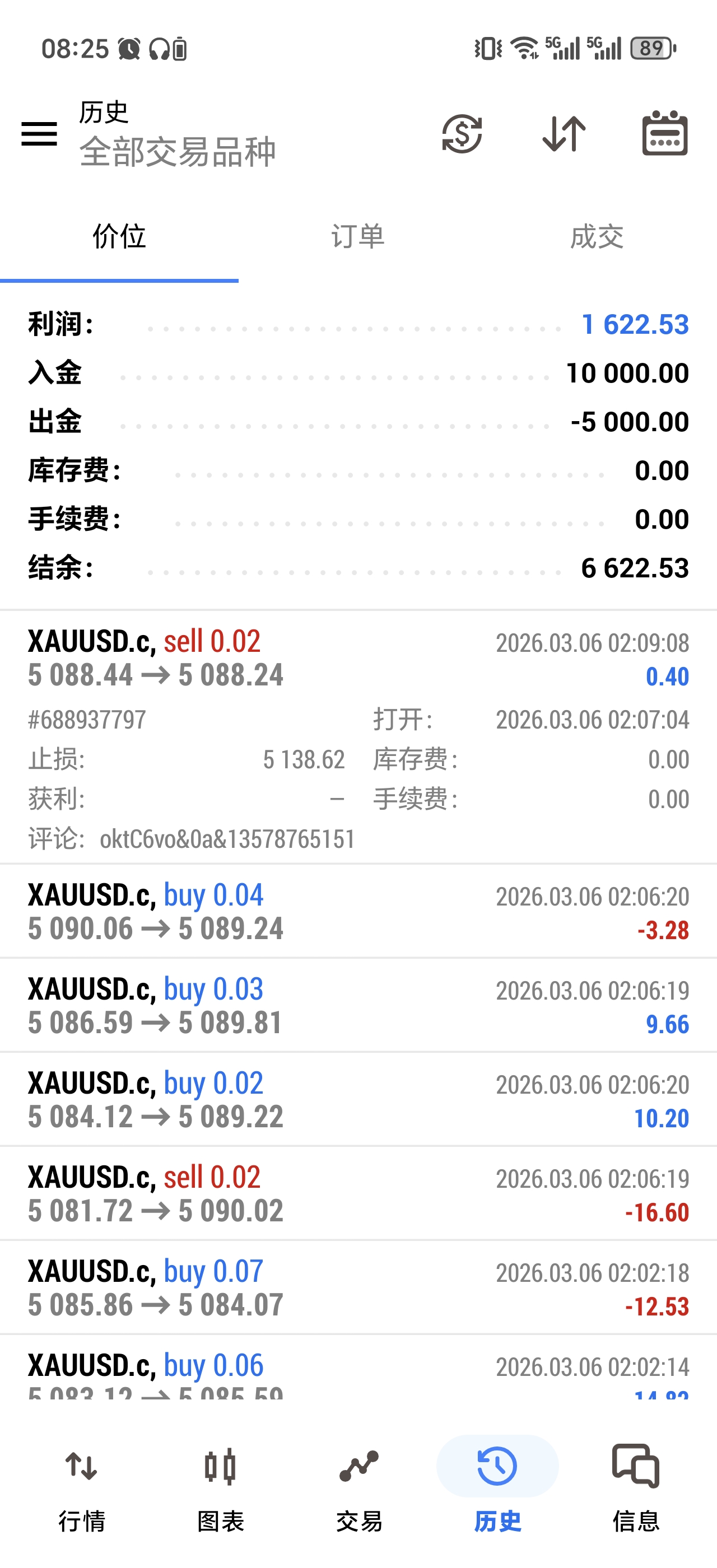717x1568 pixels.
Task: Open the sort arrows option
Action: pos(564,133)
